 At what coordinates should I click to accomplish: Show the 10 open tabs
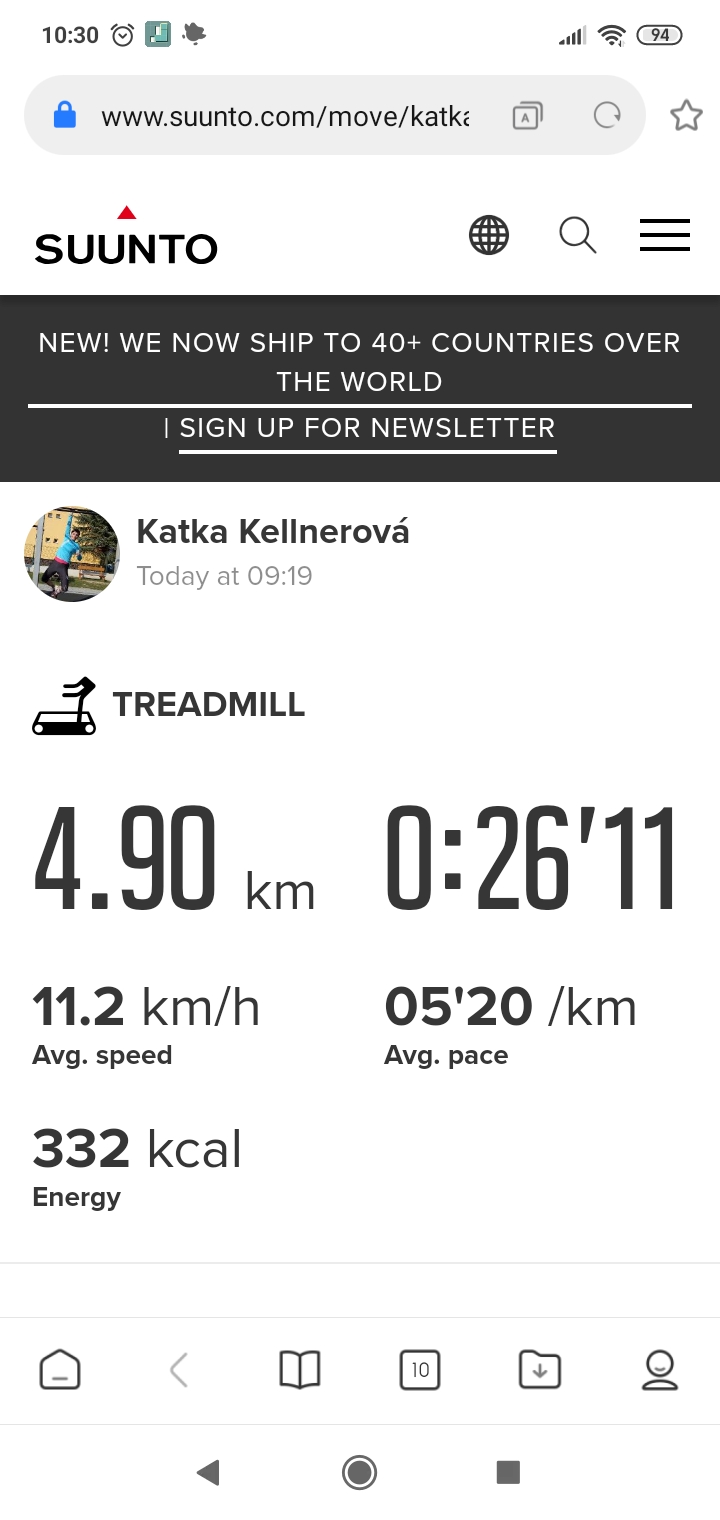(x=420, y=1370)
